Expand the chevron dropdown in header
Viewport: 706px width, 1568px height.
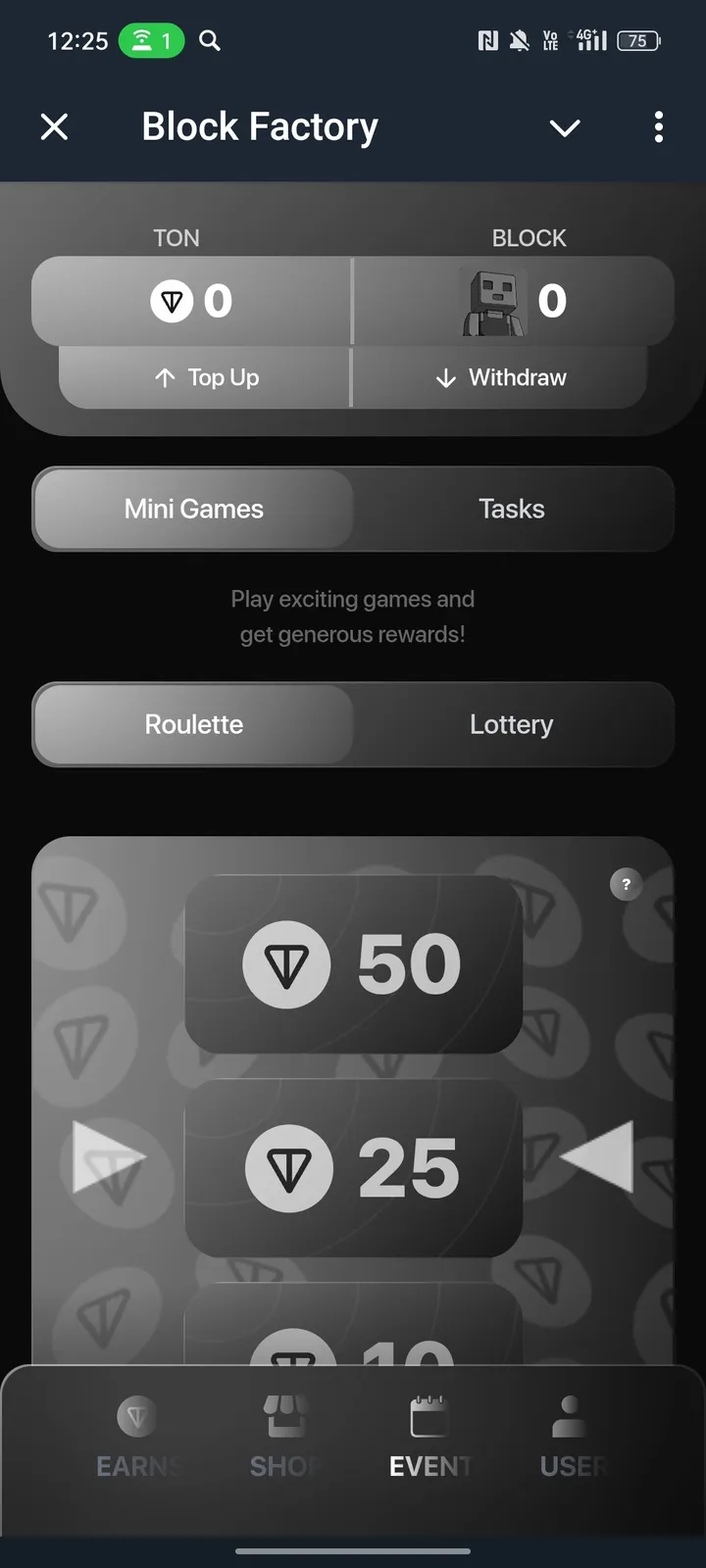[x=565, y=127]
